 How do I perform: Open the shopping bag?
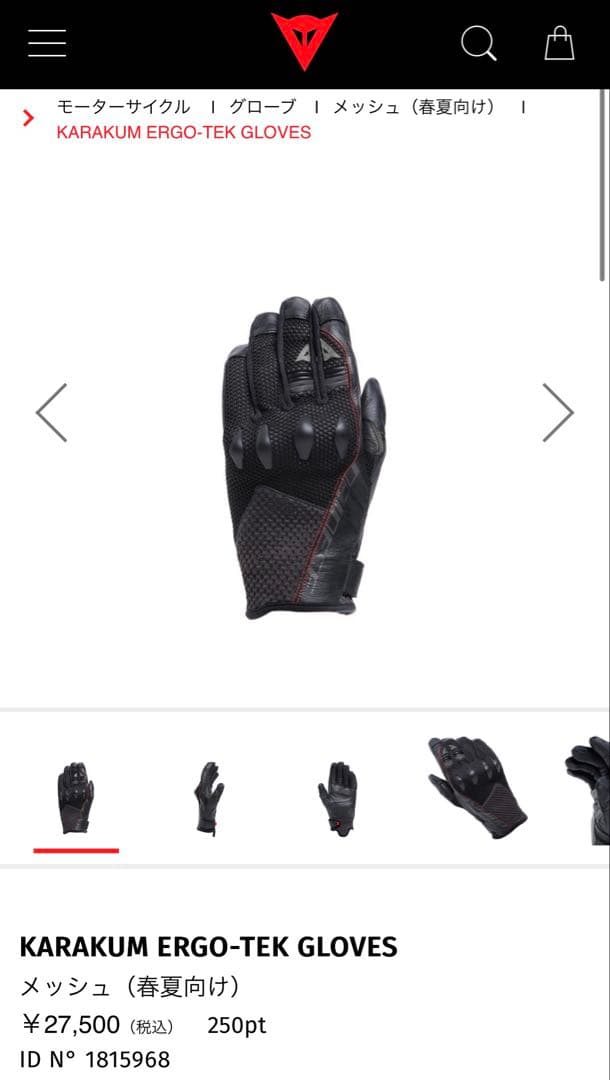559,43
